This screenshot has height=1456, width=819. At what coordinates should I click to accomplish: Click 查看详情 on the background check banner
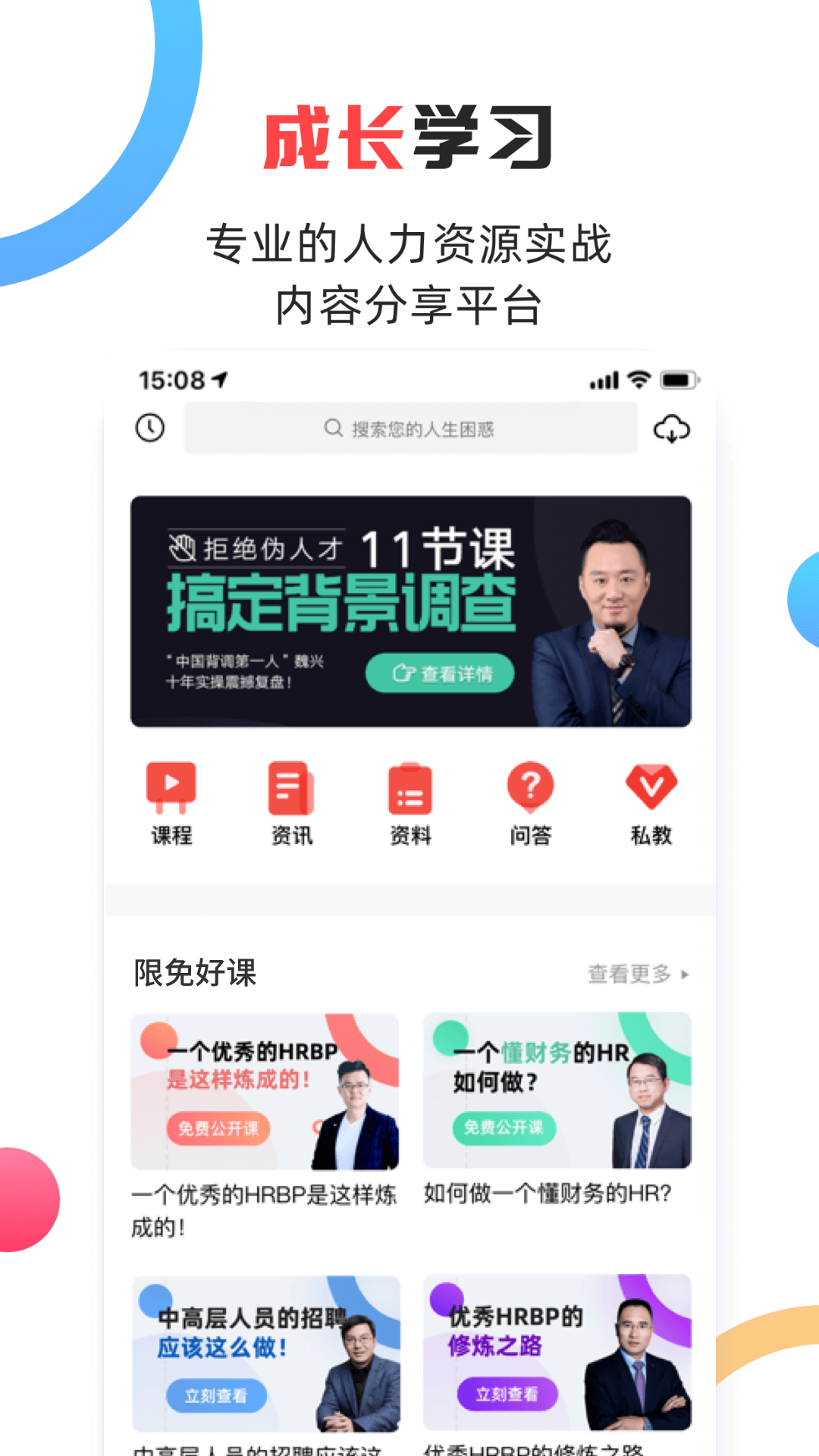click(440, 673)
